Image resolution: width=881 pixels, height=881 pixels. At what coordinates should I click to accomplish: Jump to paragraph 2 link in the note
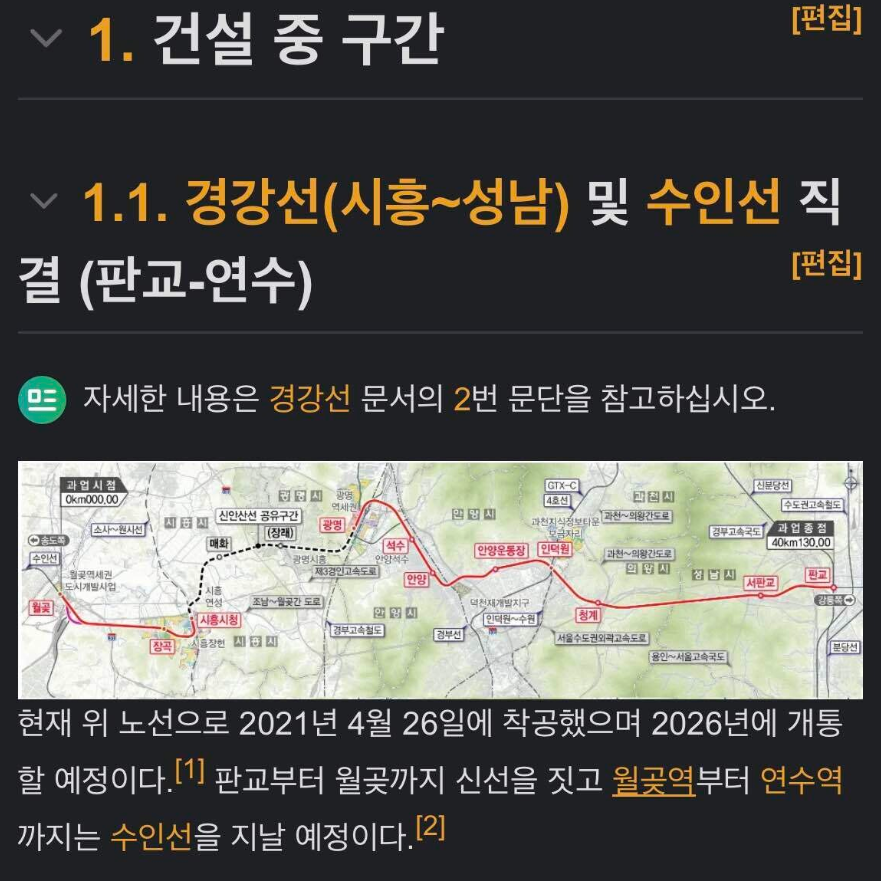click(x=462, y=399)
